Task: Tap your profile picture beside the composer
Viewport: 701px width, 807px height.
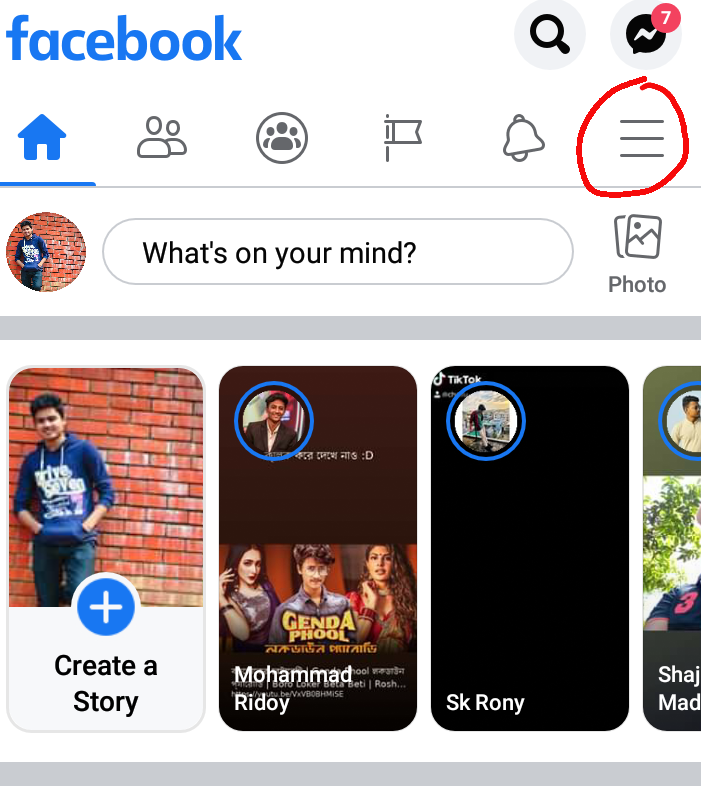Action: [46, 252]
